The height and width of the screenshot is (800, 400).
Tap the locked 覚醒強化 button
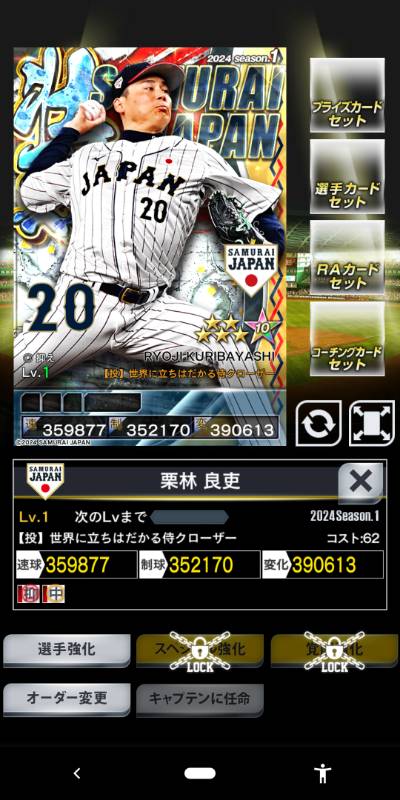click(334, 651)
